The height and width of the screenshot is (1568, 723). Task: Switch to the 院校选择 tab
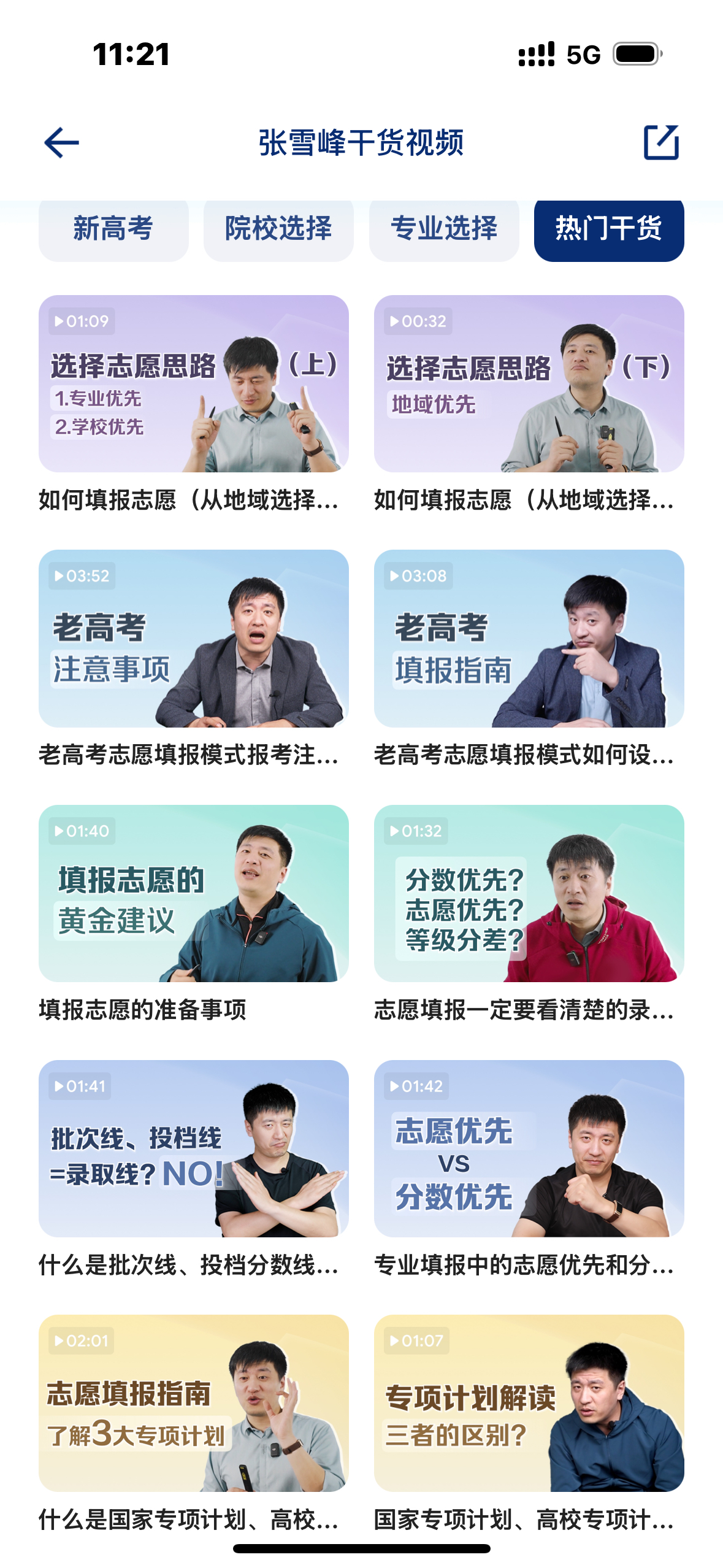pyautogui.click(x=278, y=229)
